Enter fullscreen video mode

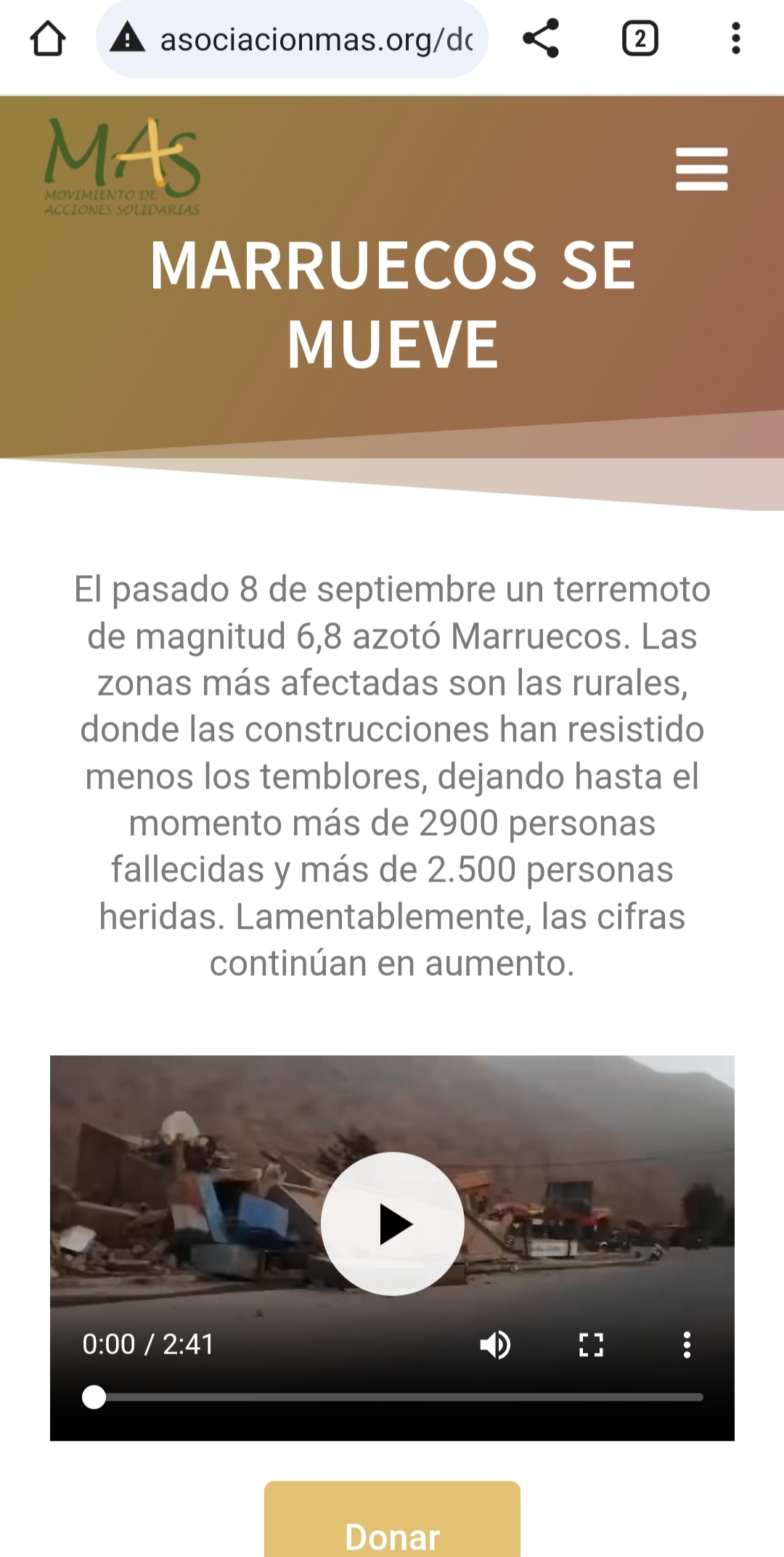[x=591, y=1345]
